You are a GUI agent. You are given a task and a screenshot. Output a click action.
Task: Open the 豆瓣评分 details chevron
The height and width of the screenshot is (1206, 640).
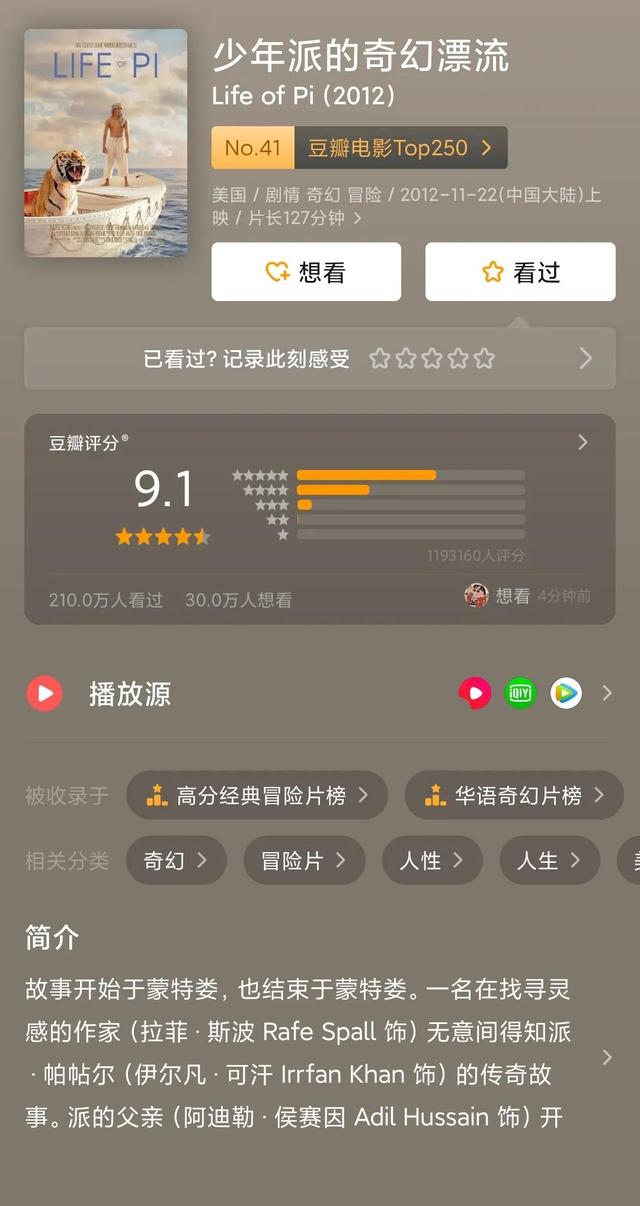coord(583,442)
